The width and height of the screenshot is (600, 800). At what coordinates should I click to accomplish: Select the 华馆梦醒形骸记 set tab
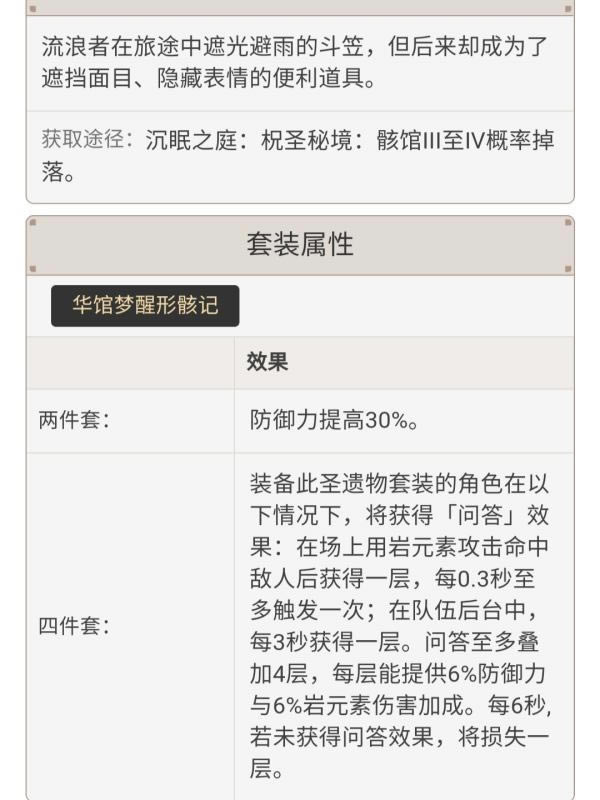(145, 306)
